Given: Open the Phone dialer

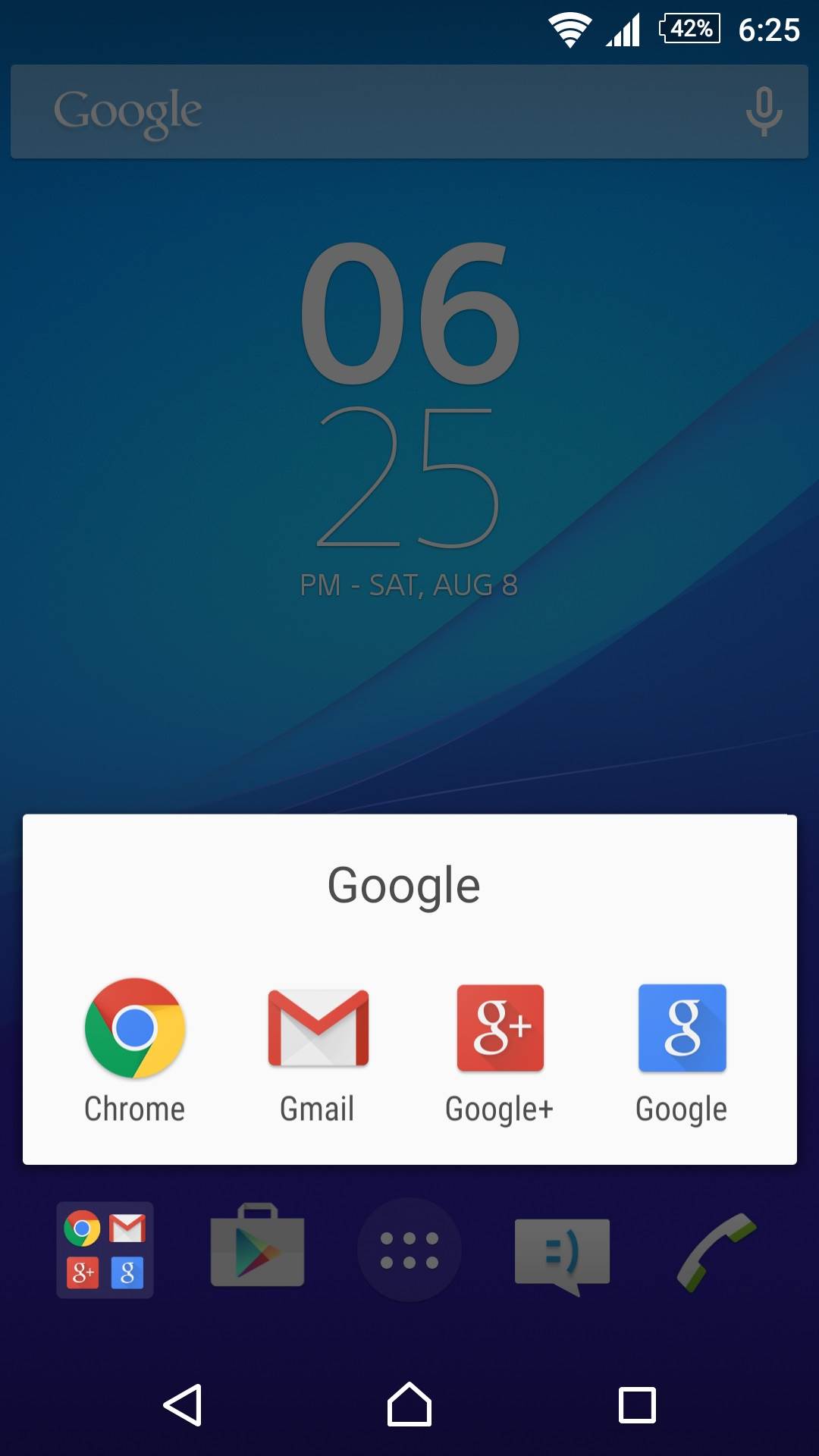Looking at the screenshot, I should (x=714, y=1251).
